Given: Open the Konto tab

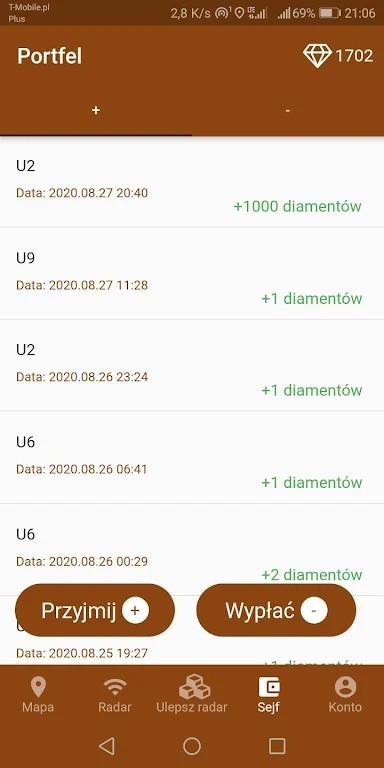Looking at the screenshot, I should tap(345, 695).
